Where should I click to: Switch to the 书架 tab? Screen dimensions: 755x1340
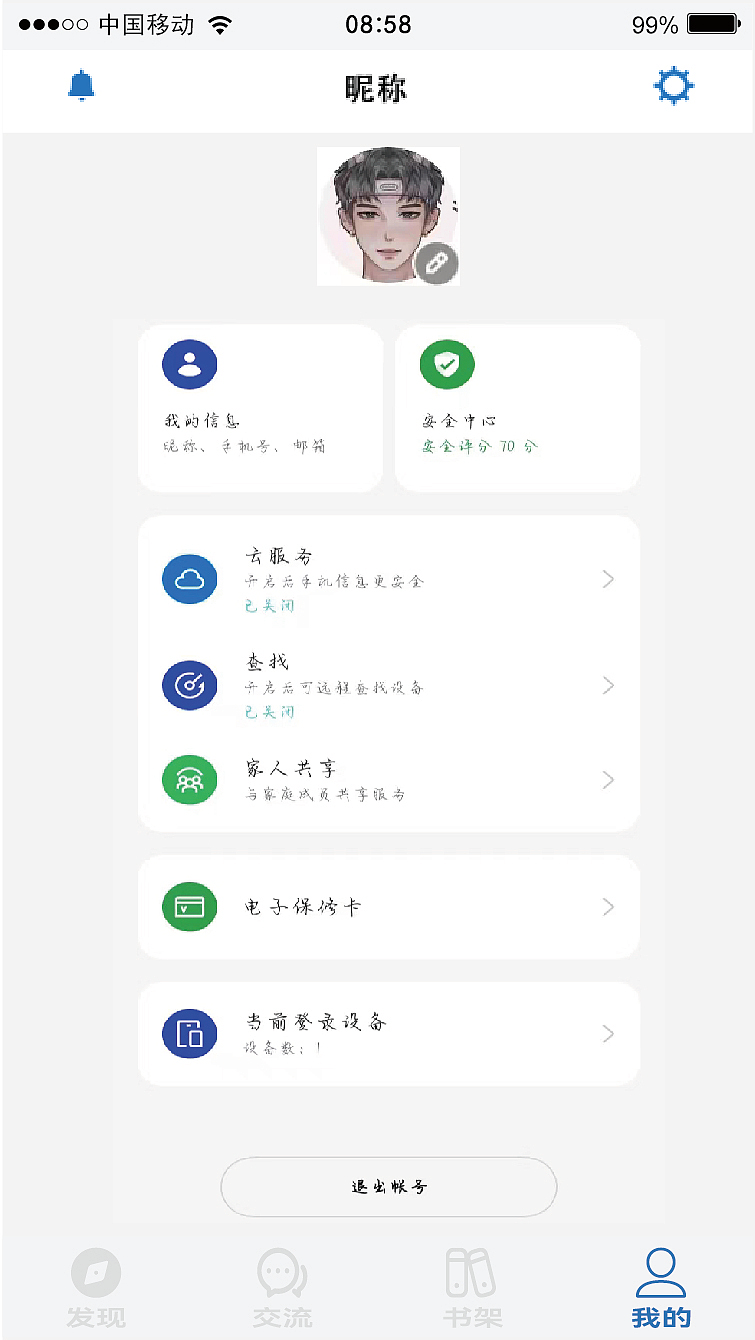point(470,1271)
